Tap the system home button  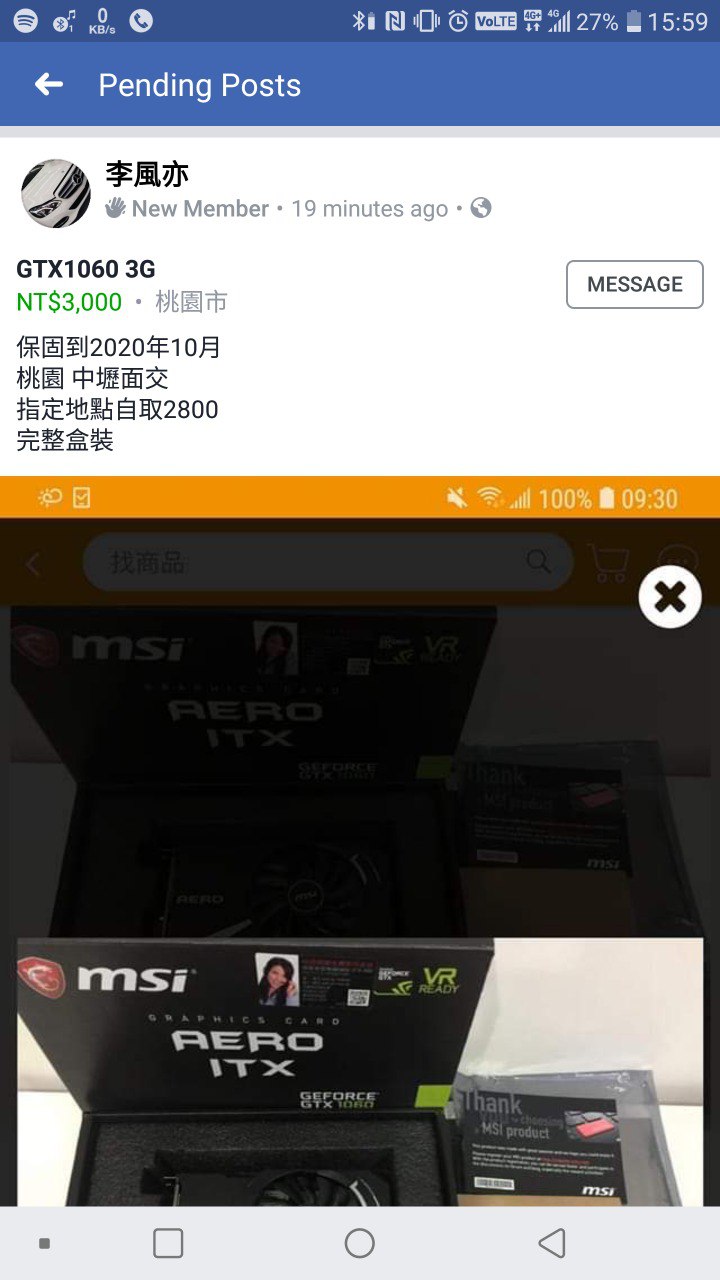click(x=360, y=1243)
